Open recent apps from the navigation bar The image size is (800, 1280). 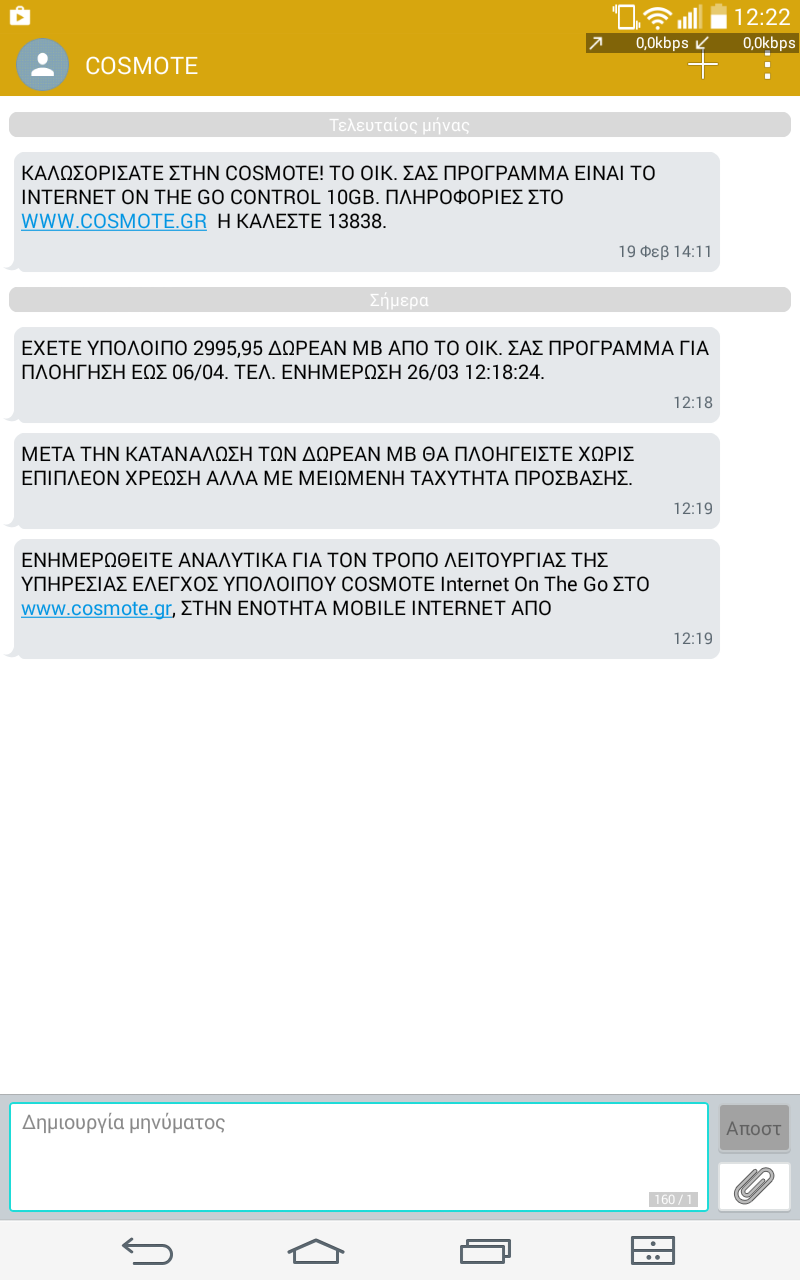(486, 1250)
